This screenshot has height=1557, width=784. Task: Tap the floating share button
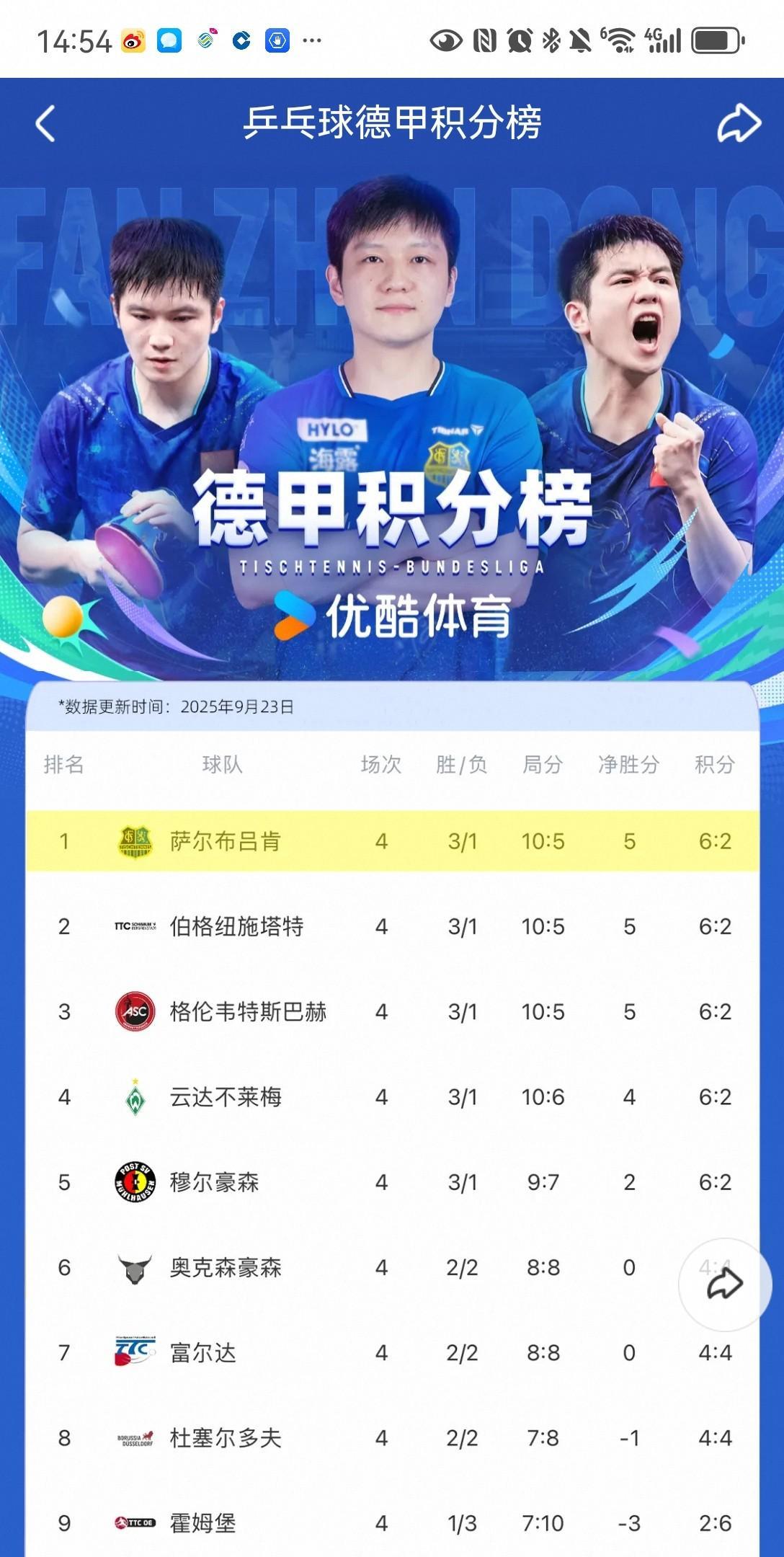(725, 1285)
